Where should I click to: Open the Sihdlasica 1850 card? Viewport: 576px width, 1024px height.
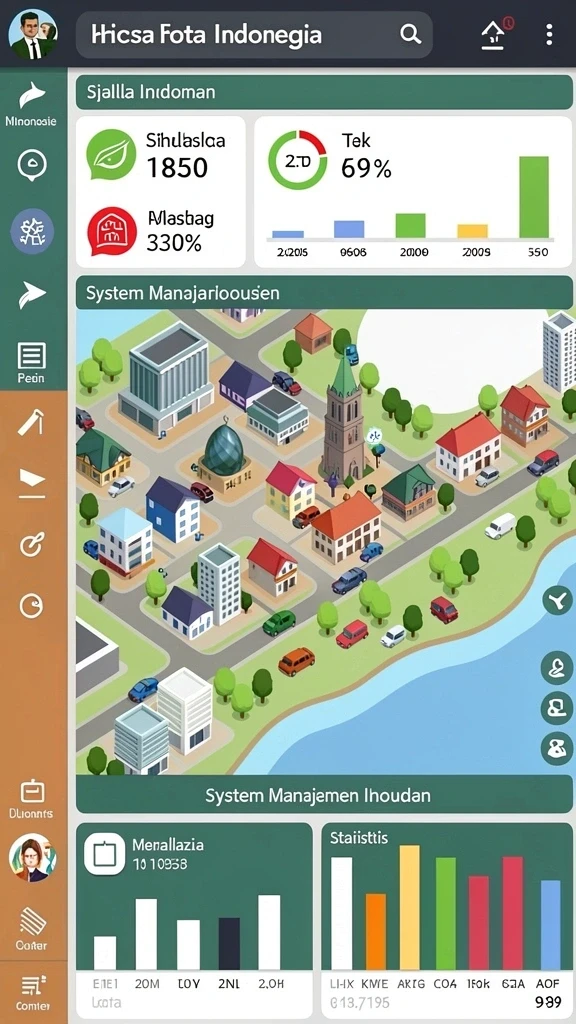[161, 154]
